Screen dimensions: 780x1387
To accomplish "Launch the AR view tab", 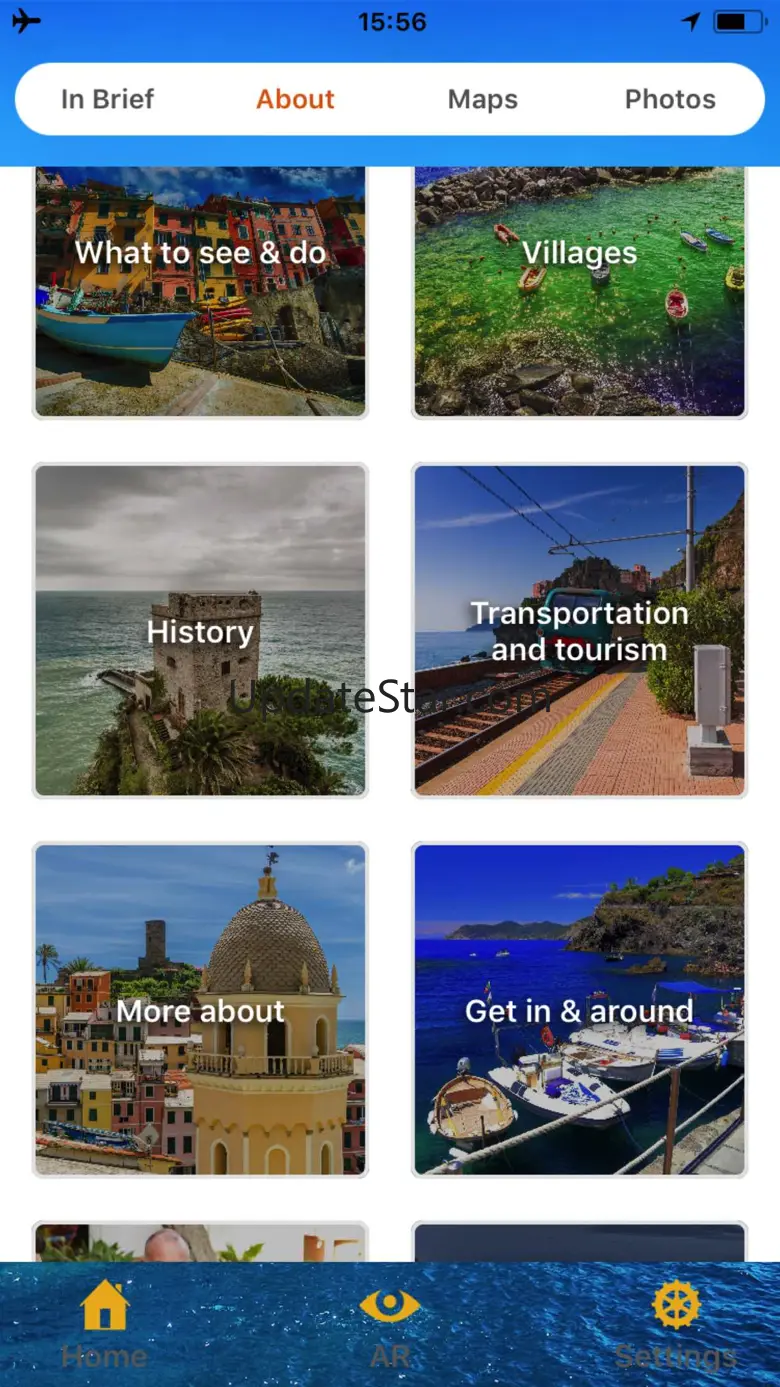I will [389, 1324].
